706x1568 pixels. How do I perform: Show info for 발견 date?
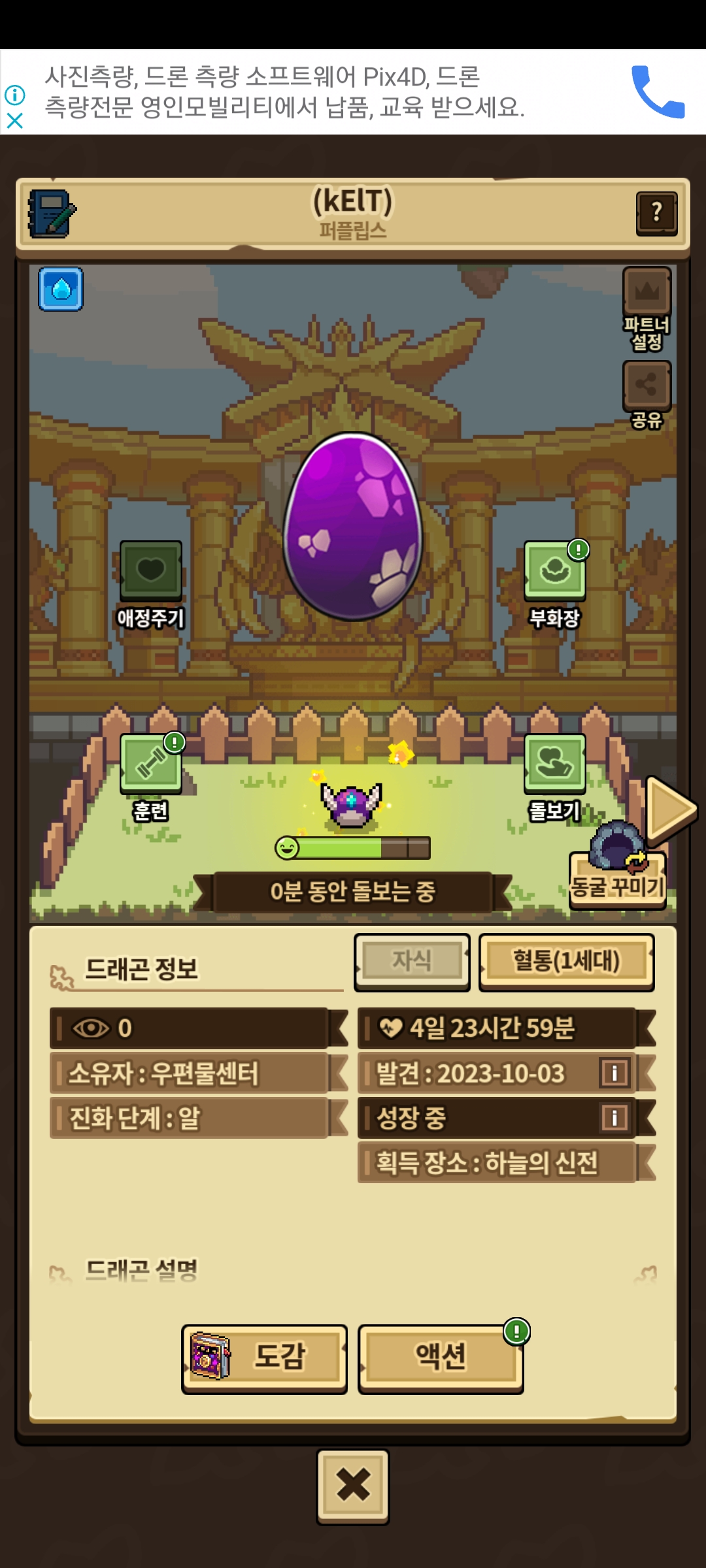click(x=614, y=1073)
